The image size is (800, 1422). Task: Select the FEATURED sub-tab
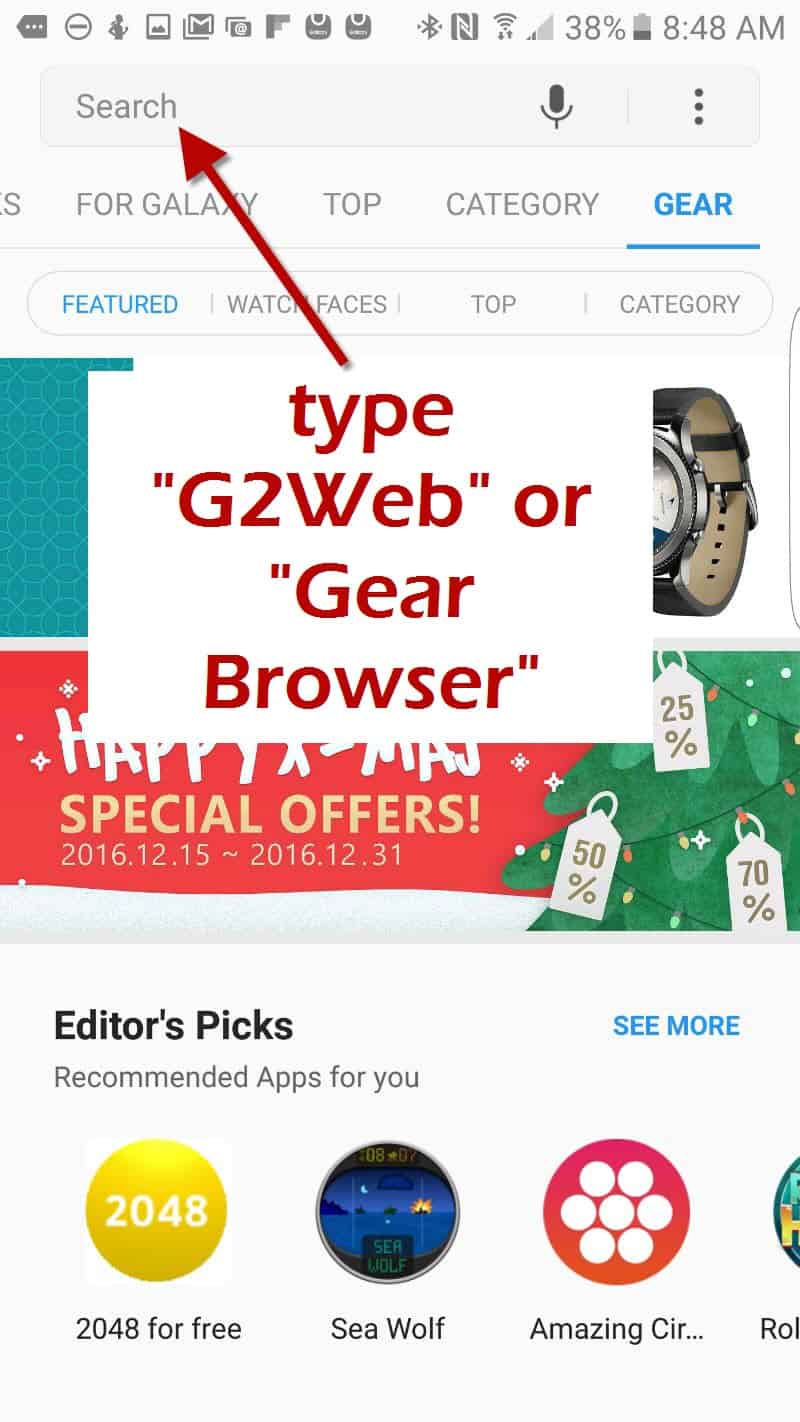(x=120, y=304)
